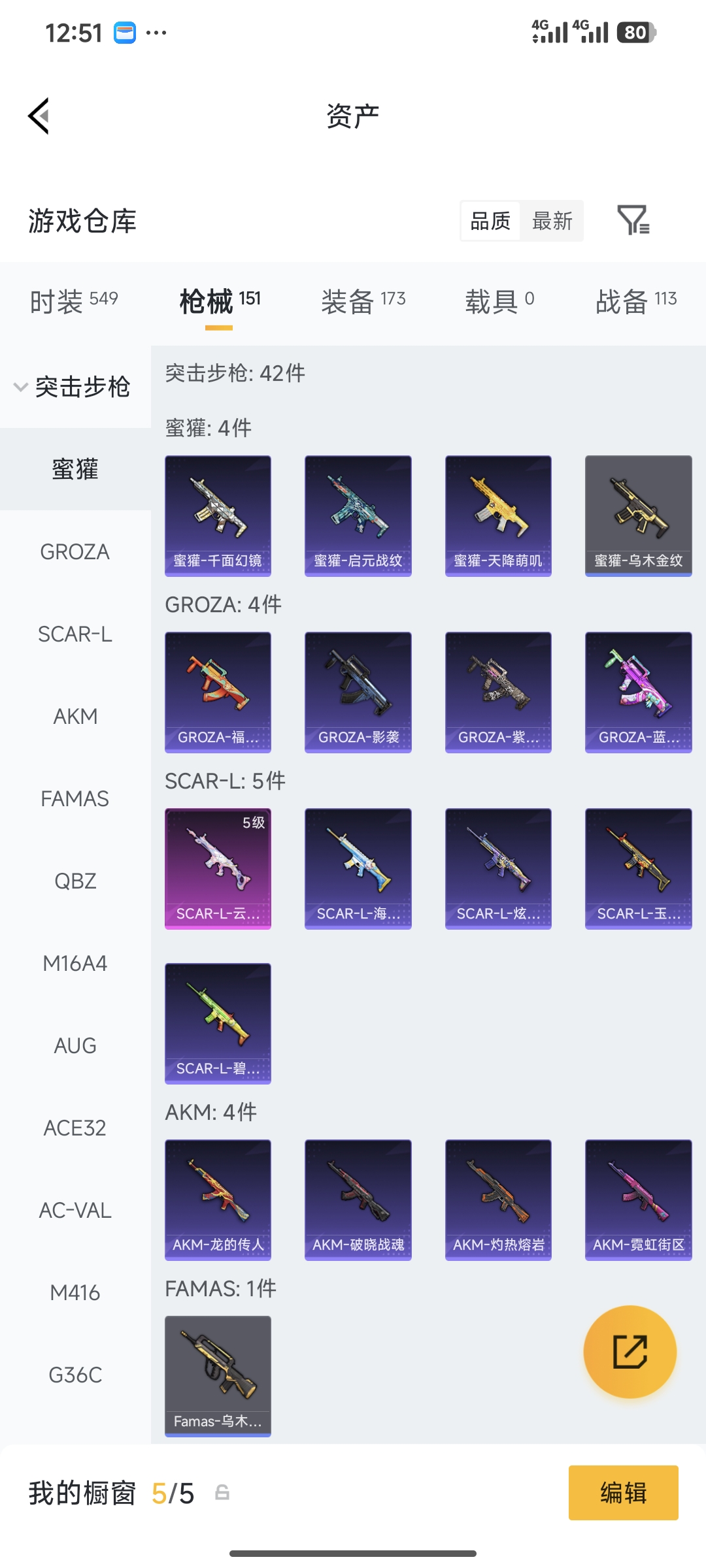Switch to the 战备 tab

[x=636, y=301]
